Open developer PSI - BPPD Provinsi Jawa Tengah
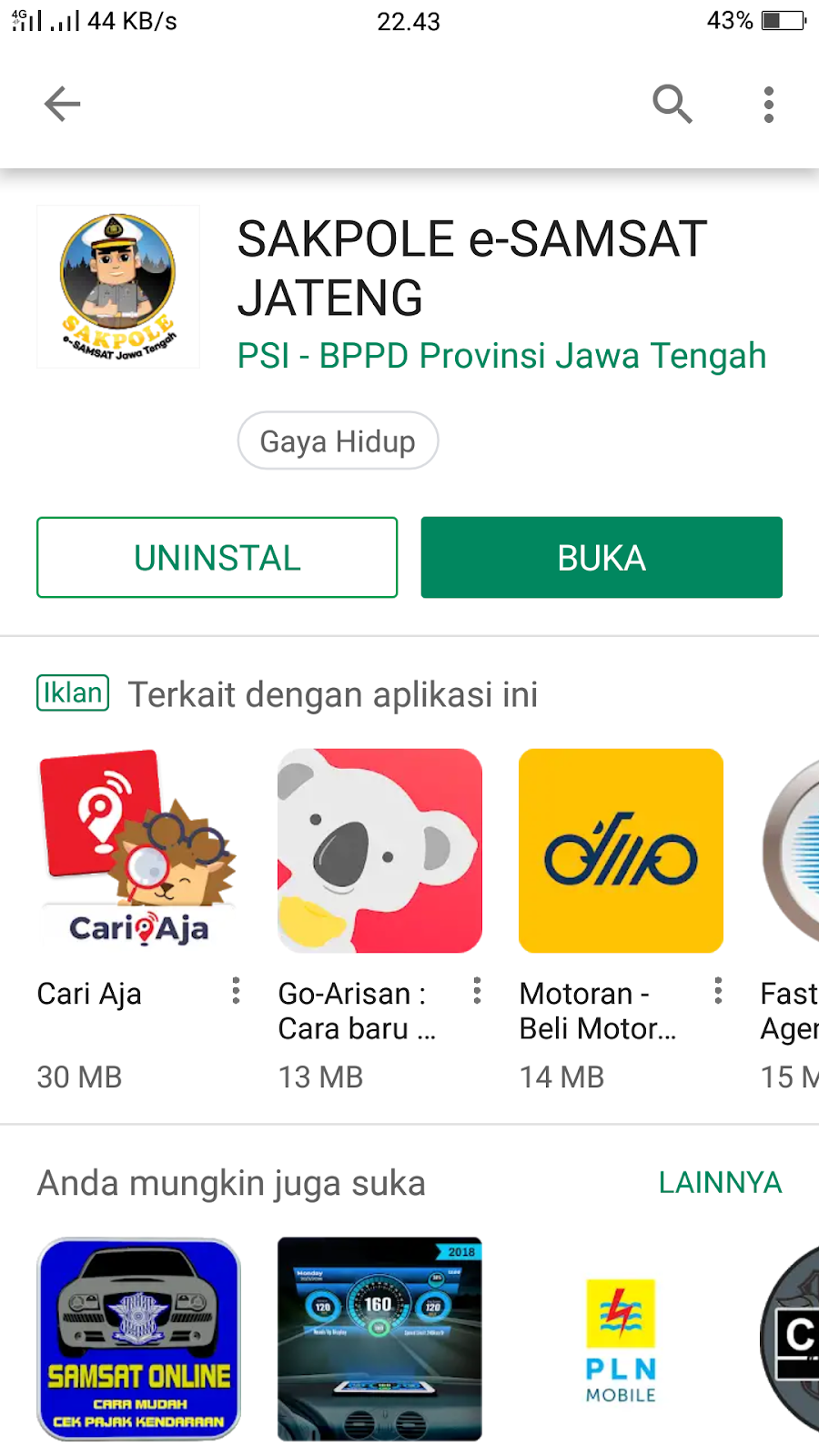 (x=501, y=356)
